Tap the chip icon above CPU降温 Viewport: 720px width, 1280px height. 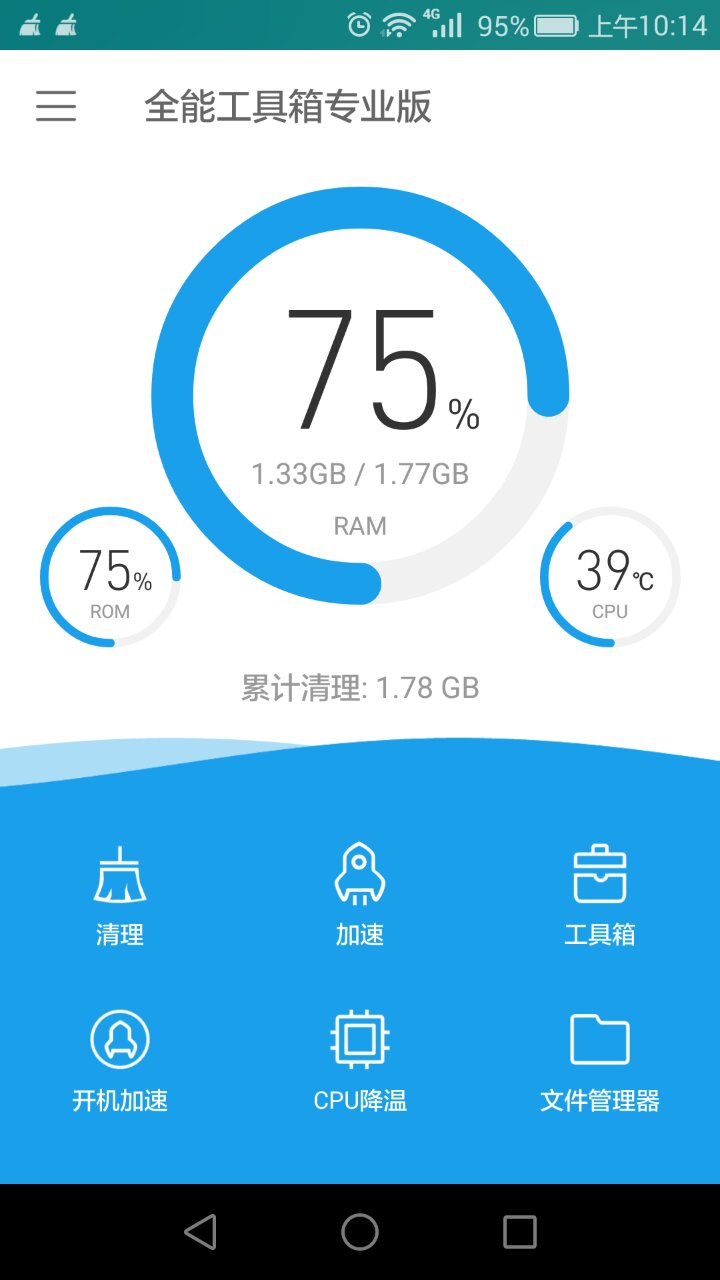(359, 1038)
